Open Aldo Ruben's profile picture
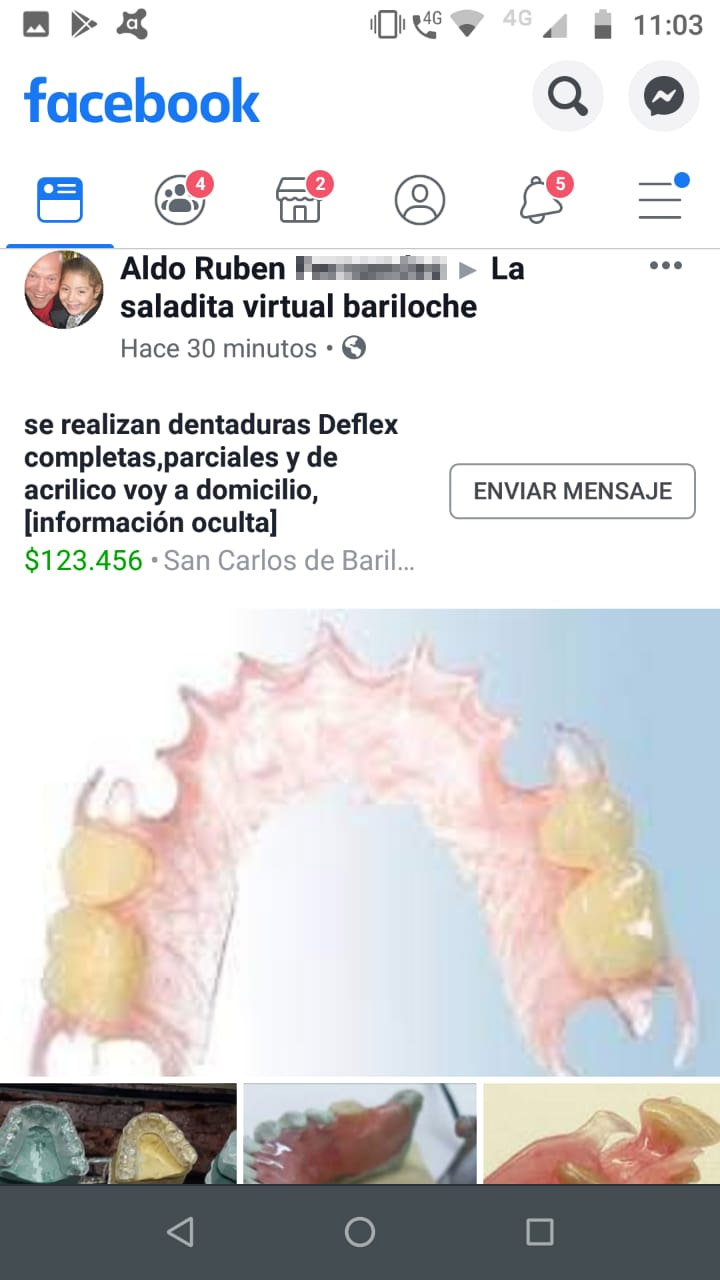The image size is (720, 1280). (64, 290)
